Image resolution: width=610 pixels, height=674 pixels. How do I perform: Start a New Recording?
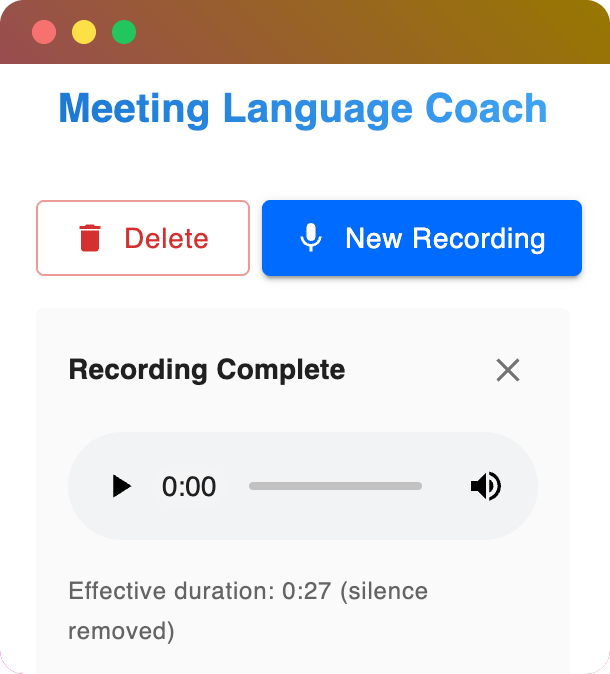421,238
